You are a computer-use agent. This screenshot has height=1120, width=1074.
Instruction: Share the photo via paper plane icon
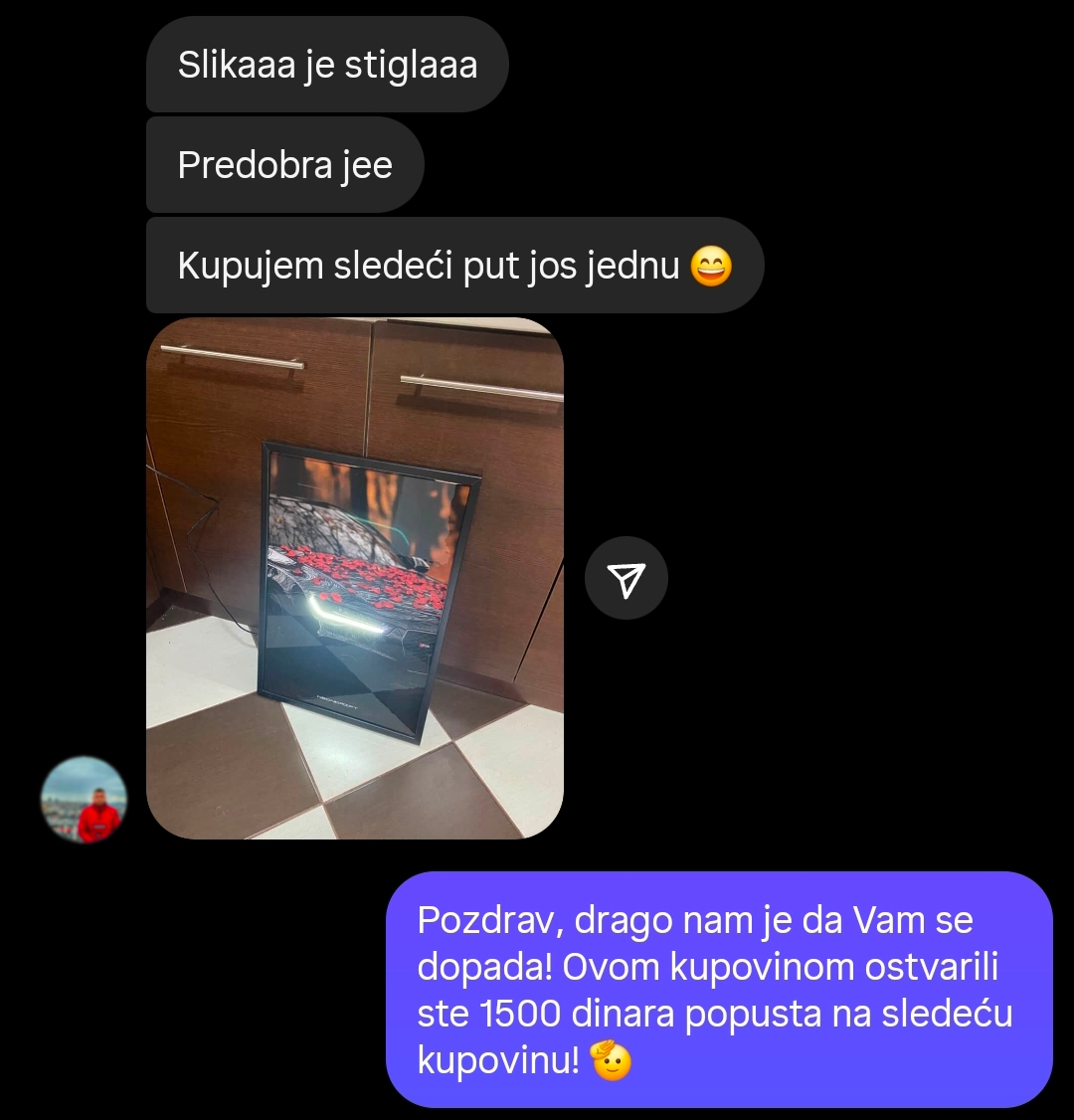click(626, 579)
